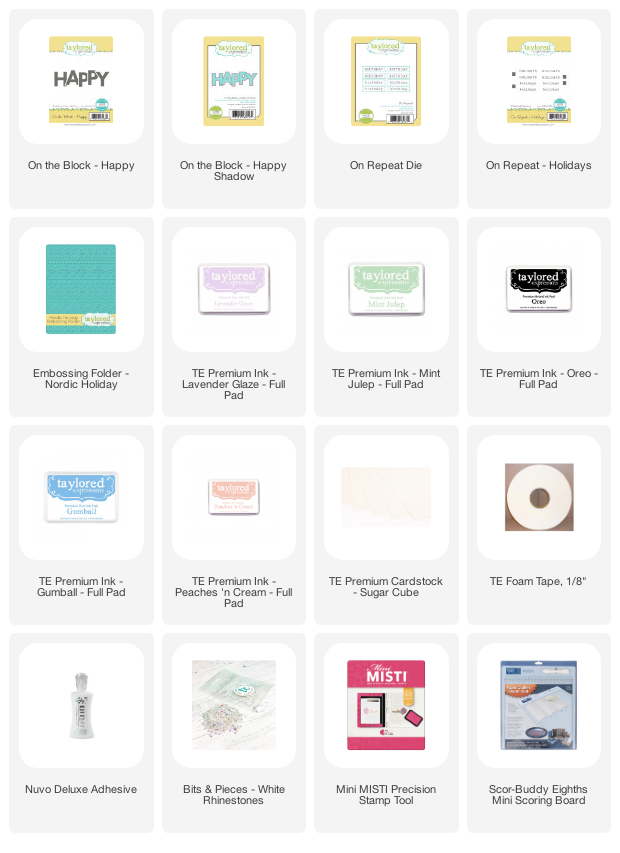Open On Repeat - Holidays product
This screenshot has height=853, width=620.
pyautogui.click(x=538, y=82)
